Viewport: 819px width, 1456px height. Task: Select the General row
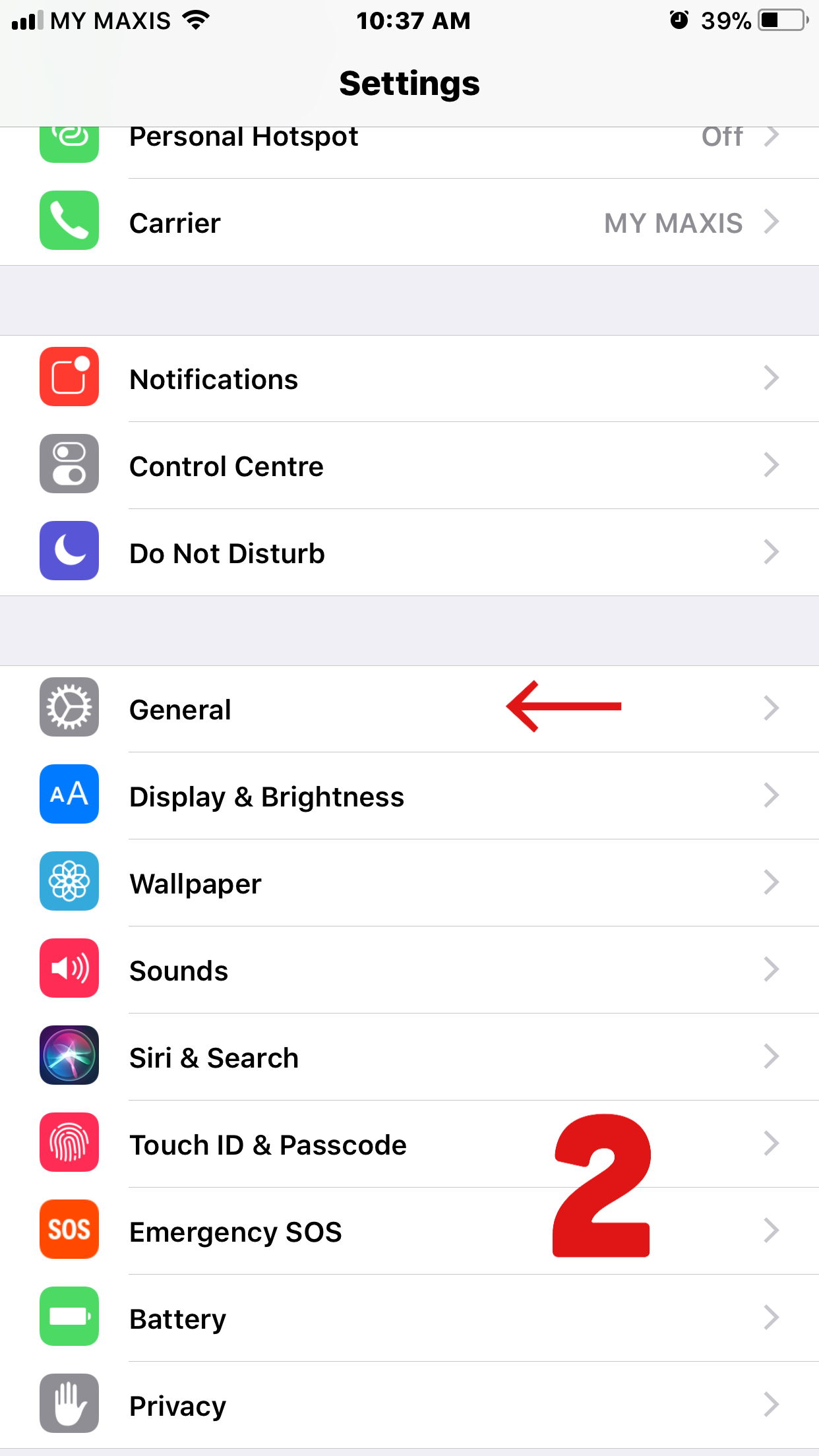click(409, 709)
